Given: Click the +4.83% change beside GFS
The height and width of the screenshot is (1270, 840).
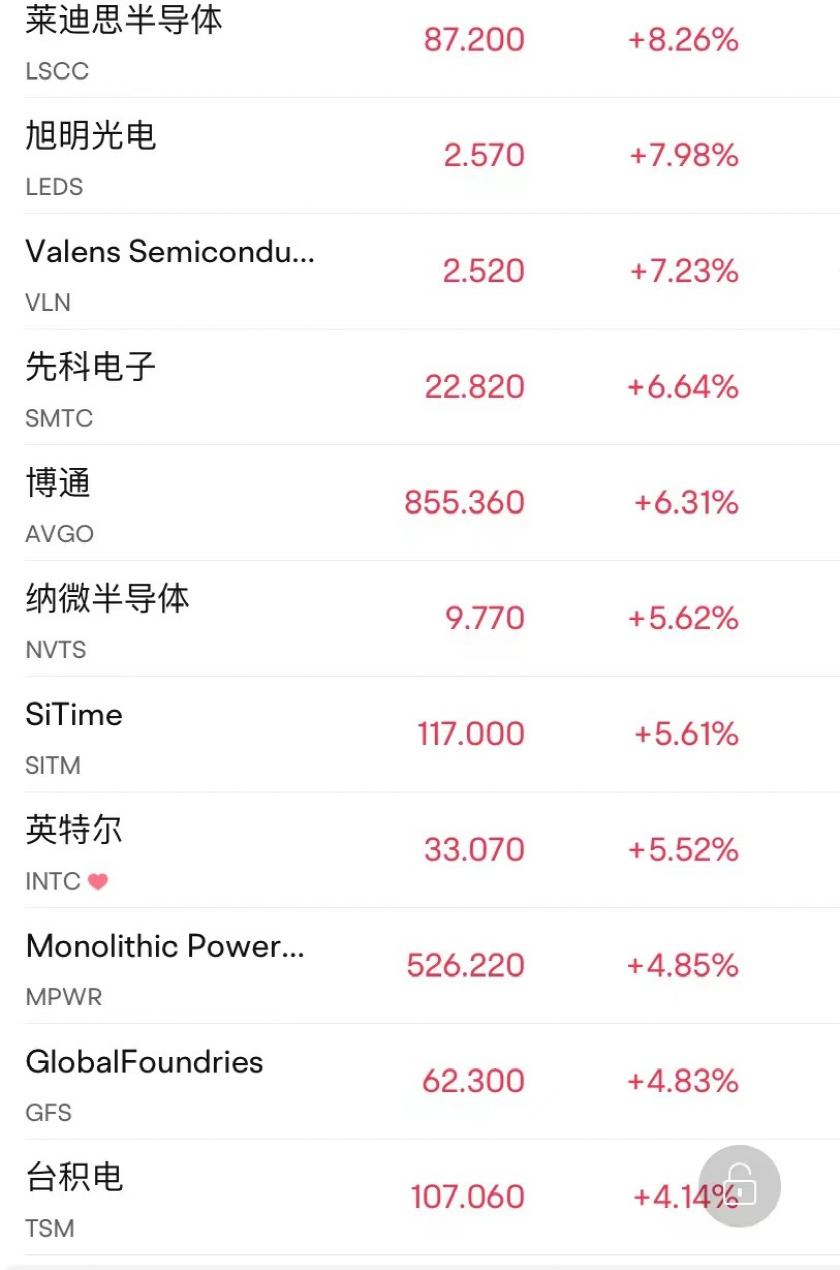Looking at the screenshot, I should pos(682,1080).
